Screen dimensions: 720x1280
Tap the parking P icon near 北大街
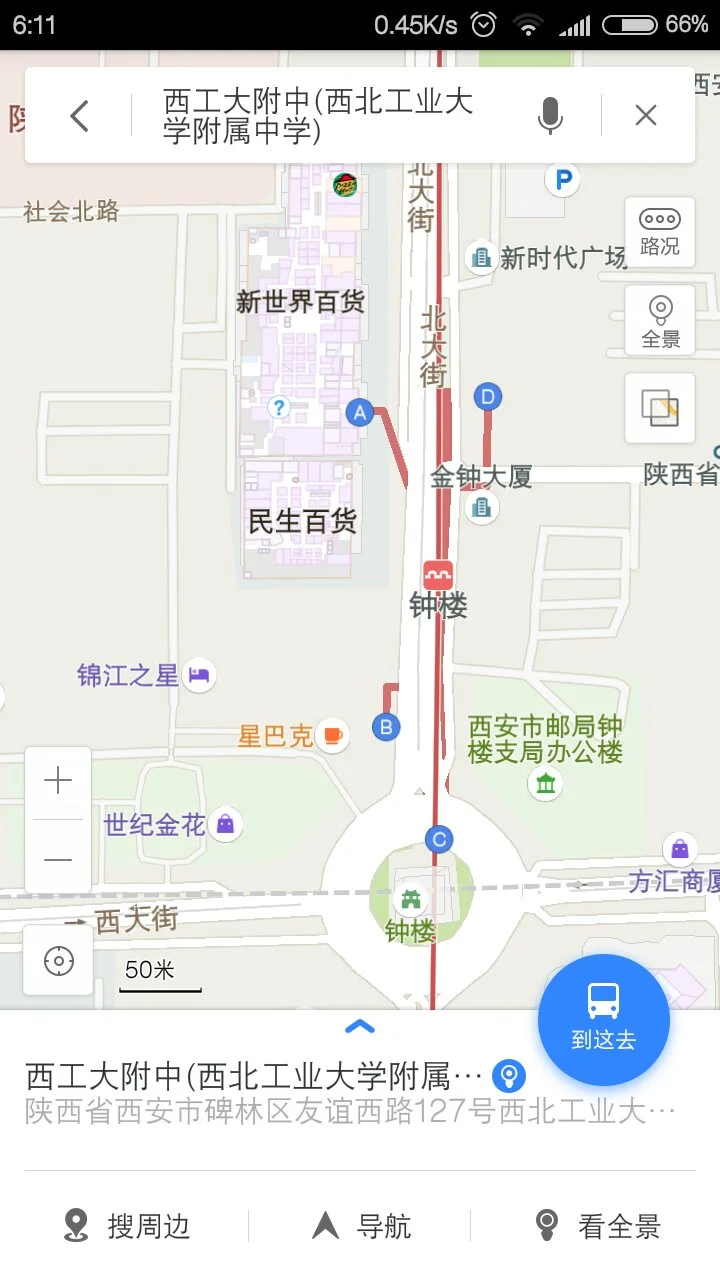click(563, 178)
